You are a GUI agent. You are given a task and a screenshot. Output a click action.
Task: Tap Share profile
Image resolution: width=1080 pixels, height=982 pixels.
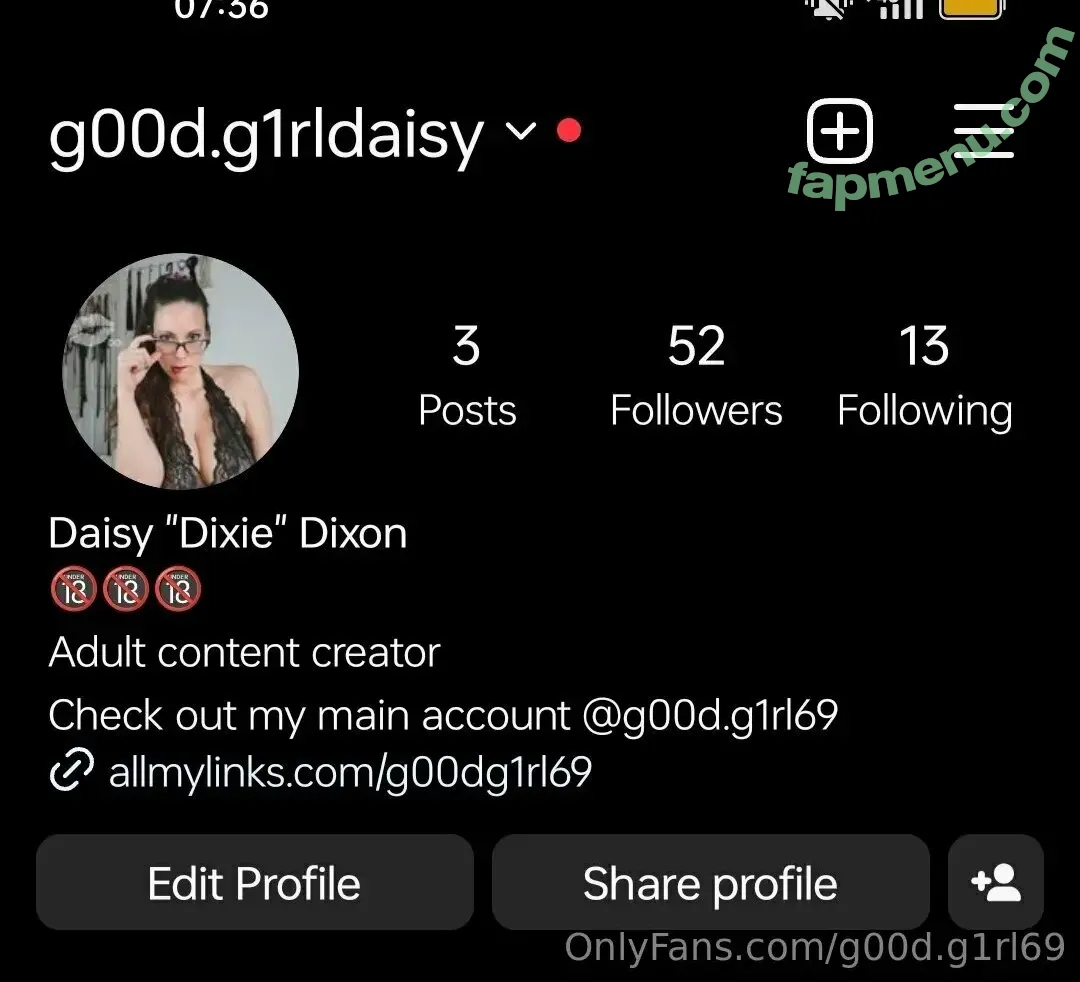(710, 883)
